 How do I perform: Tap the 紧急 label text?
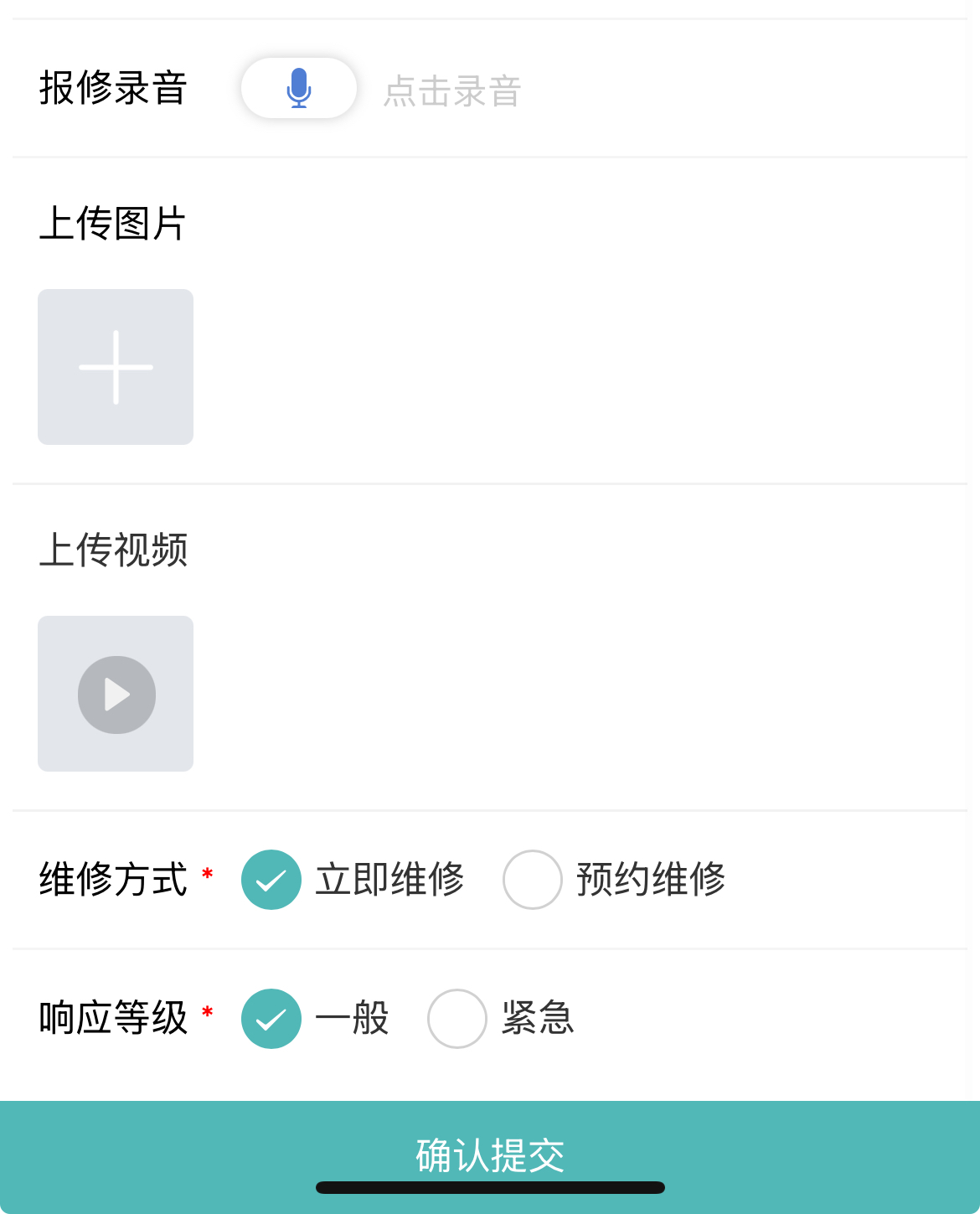[538, 1019]
